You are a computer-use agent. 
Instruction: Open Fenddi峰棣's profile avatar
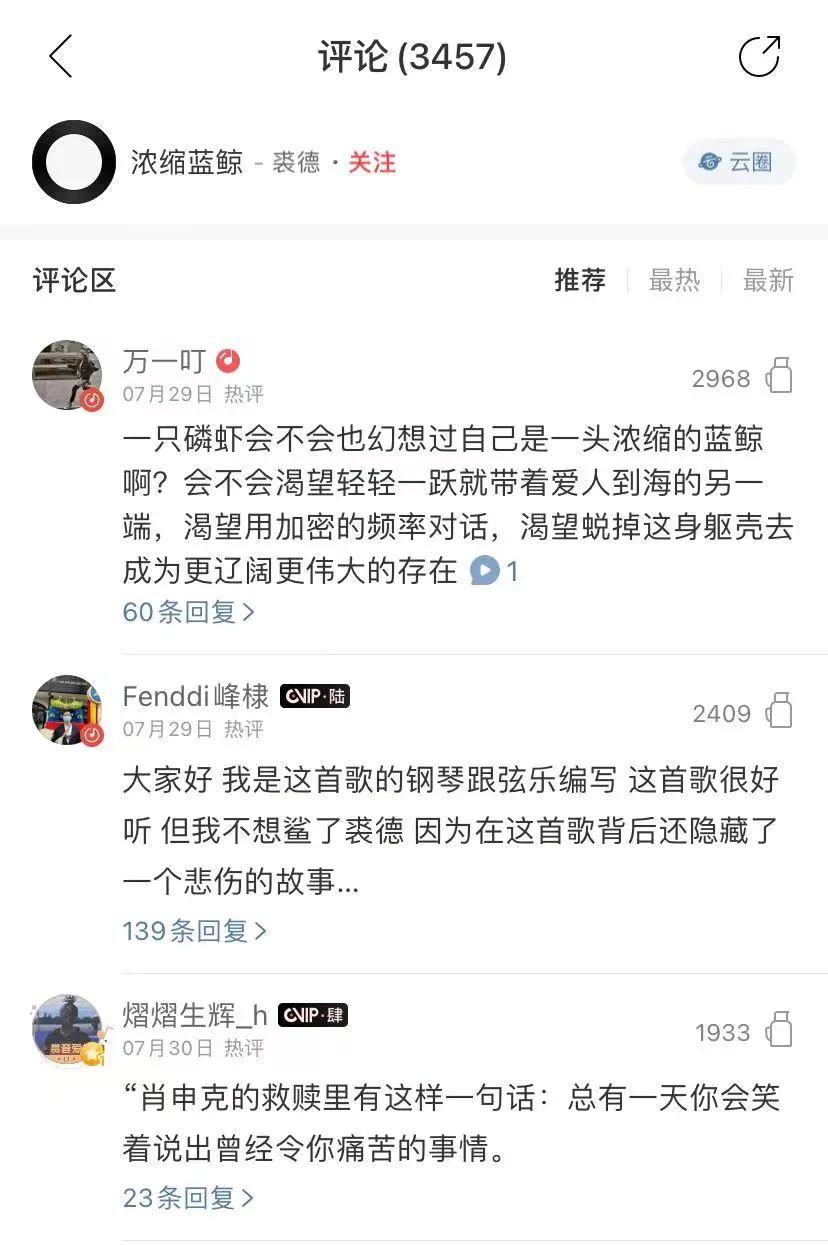pos(67,709)
